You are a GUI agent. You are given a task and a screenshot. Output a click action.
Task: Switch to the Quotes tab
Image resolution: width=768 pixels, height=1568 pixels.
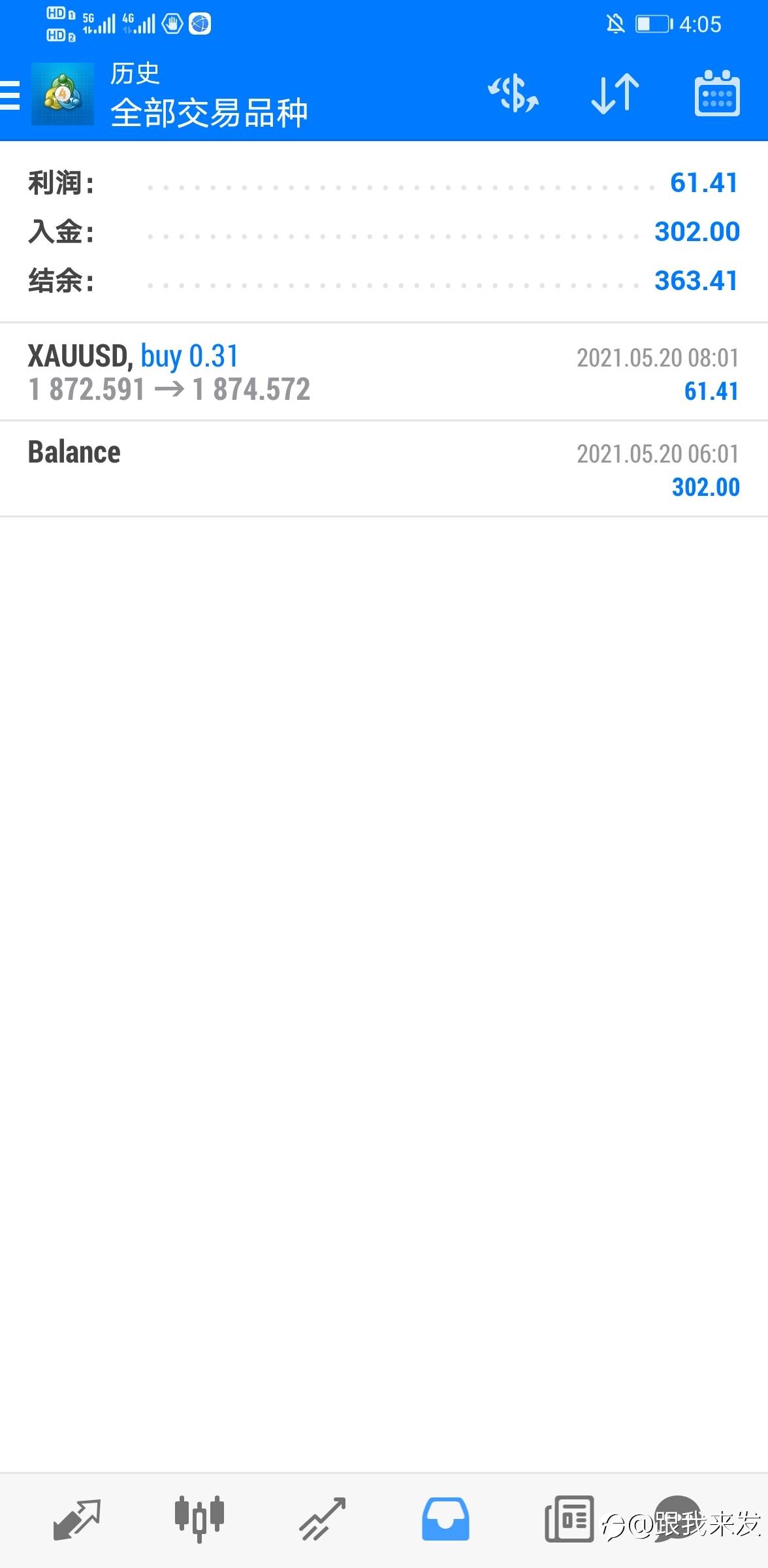click(76, 1518)
